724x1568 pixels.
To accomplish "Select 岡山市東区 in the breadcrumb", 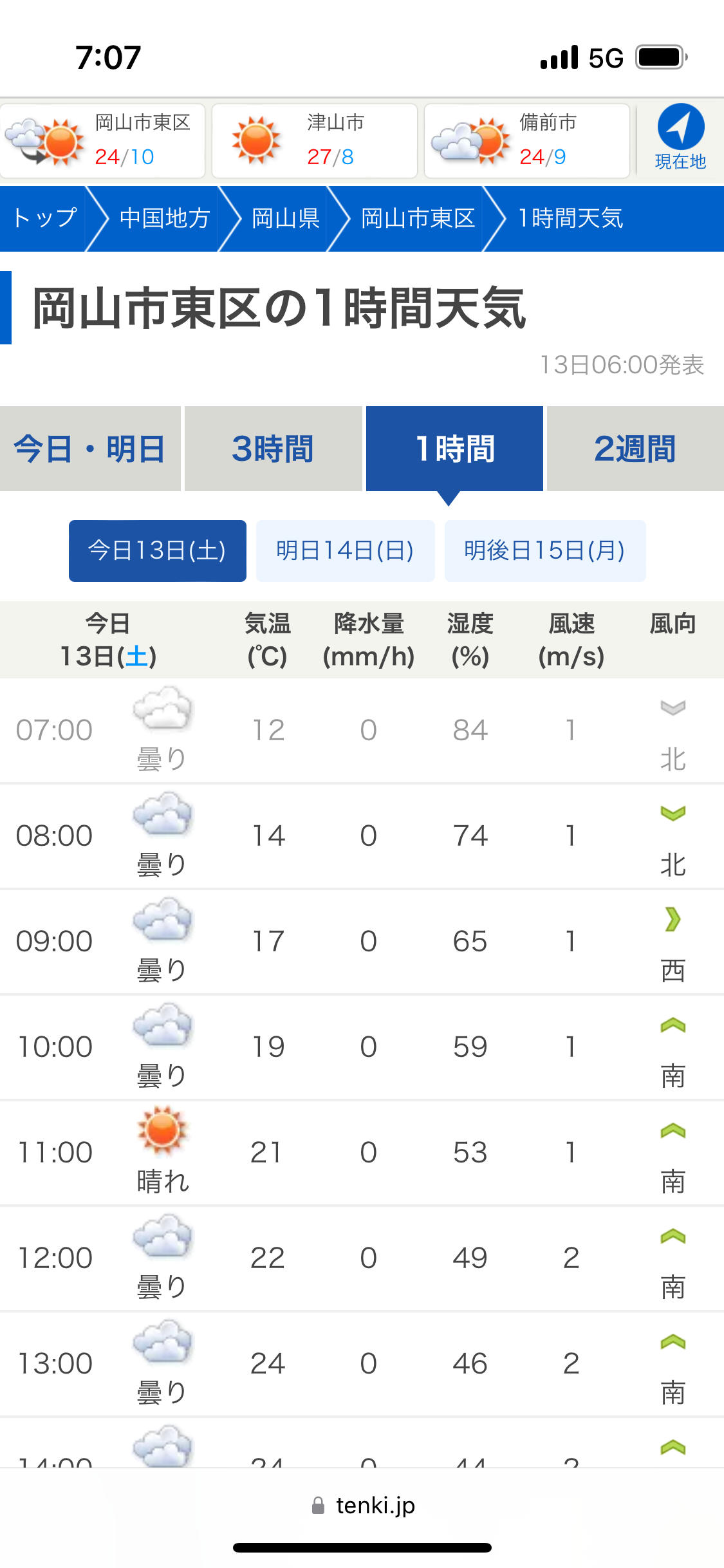I will pyautogui.click(x=418, y=218).
